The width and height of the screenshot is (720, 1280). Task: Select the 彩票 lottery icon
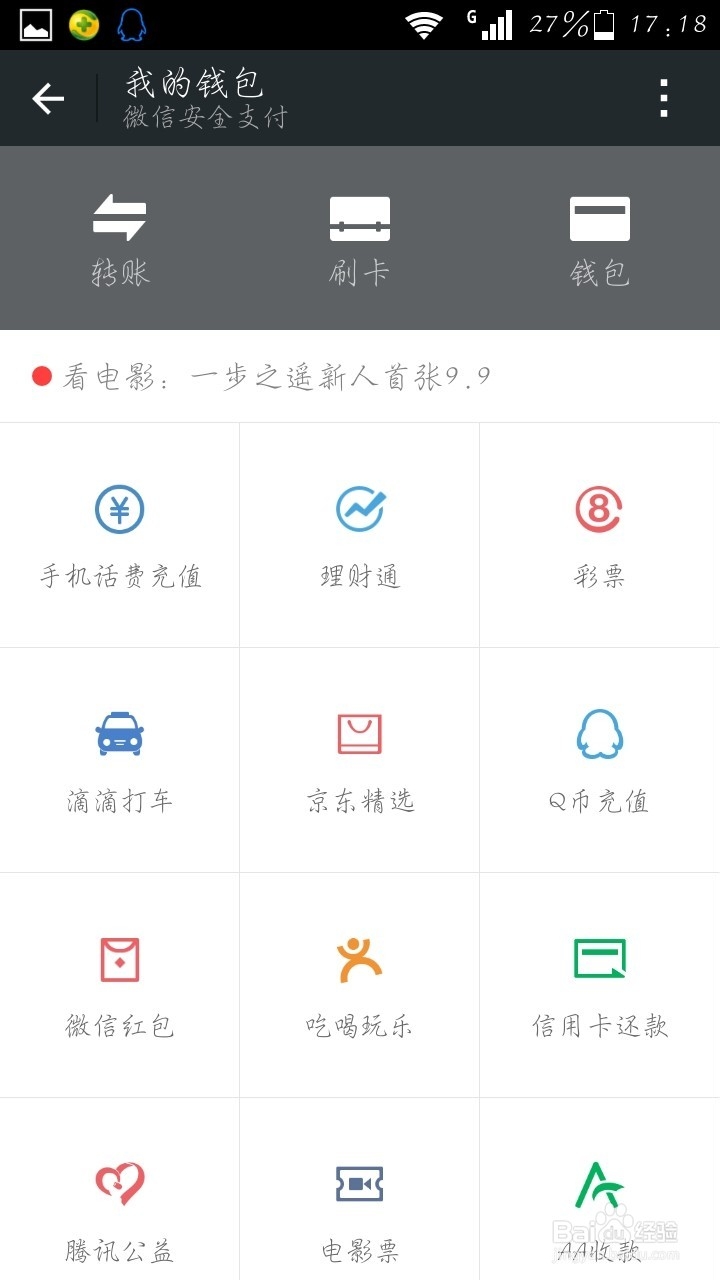click(599, 533)
